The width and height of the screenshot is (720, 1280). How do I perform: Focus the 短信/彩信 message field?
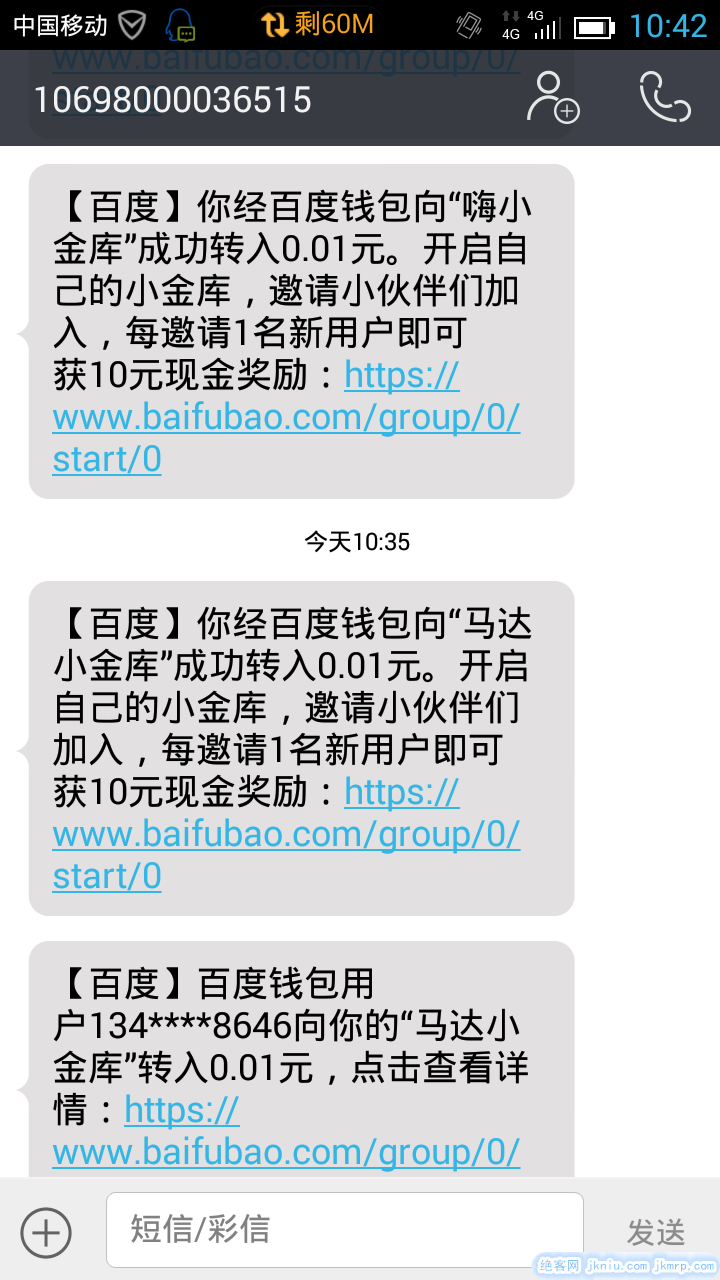pyautogui.click(x=344, y=1229)
